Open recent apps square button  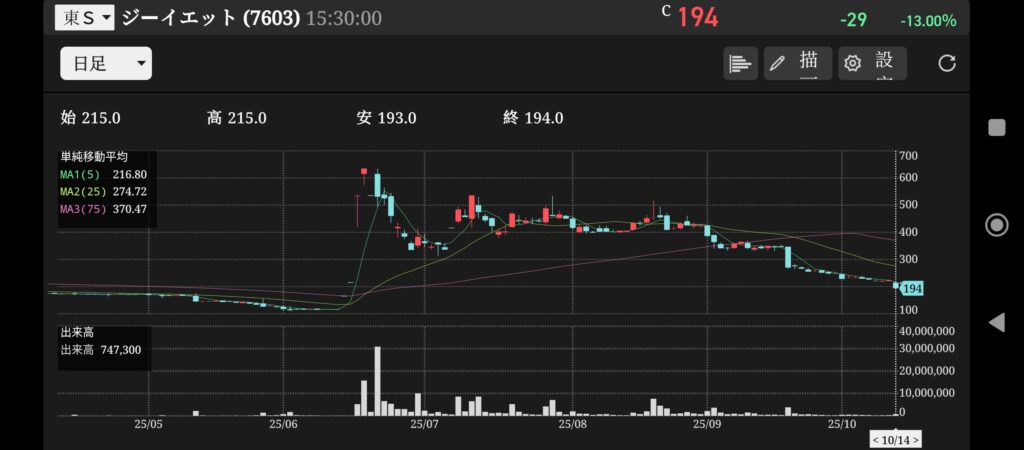[x=996, y=127]
